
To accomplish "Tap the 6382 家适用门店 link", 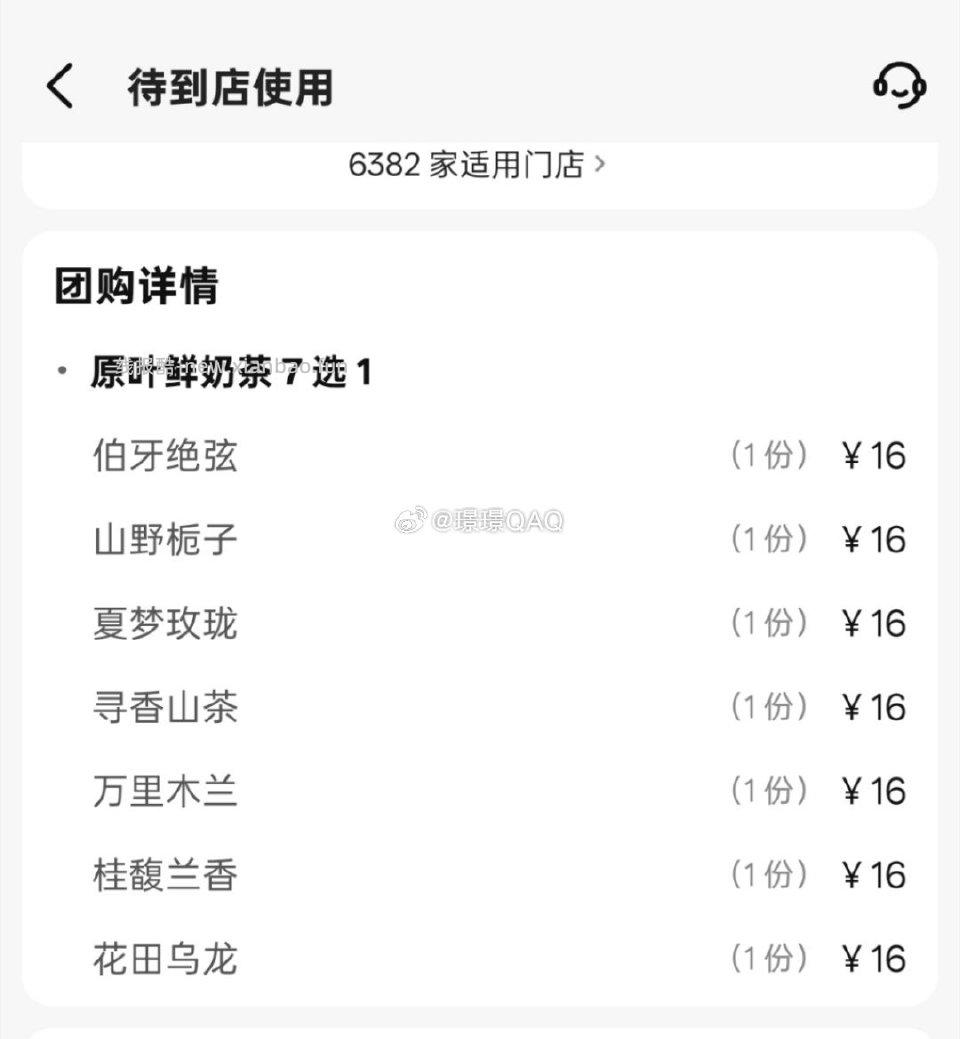I will [465, 166].
